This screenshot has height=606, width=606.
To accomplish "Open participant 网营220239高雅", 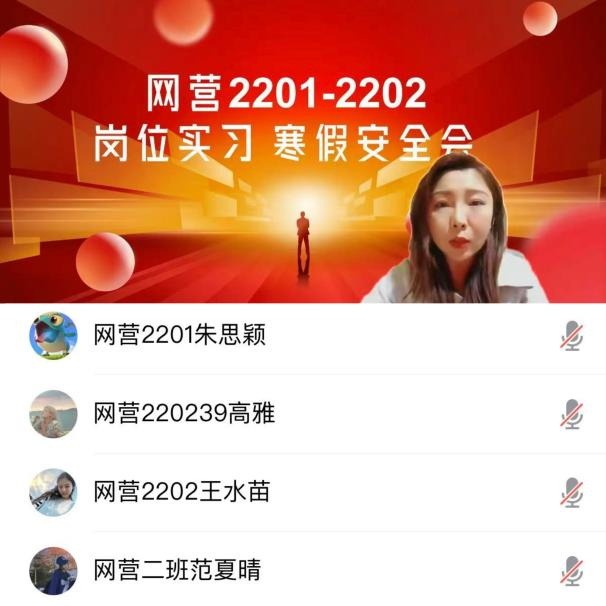I will 185,413.
